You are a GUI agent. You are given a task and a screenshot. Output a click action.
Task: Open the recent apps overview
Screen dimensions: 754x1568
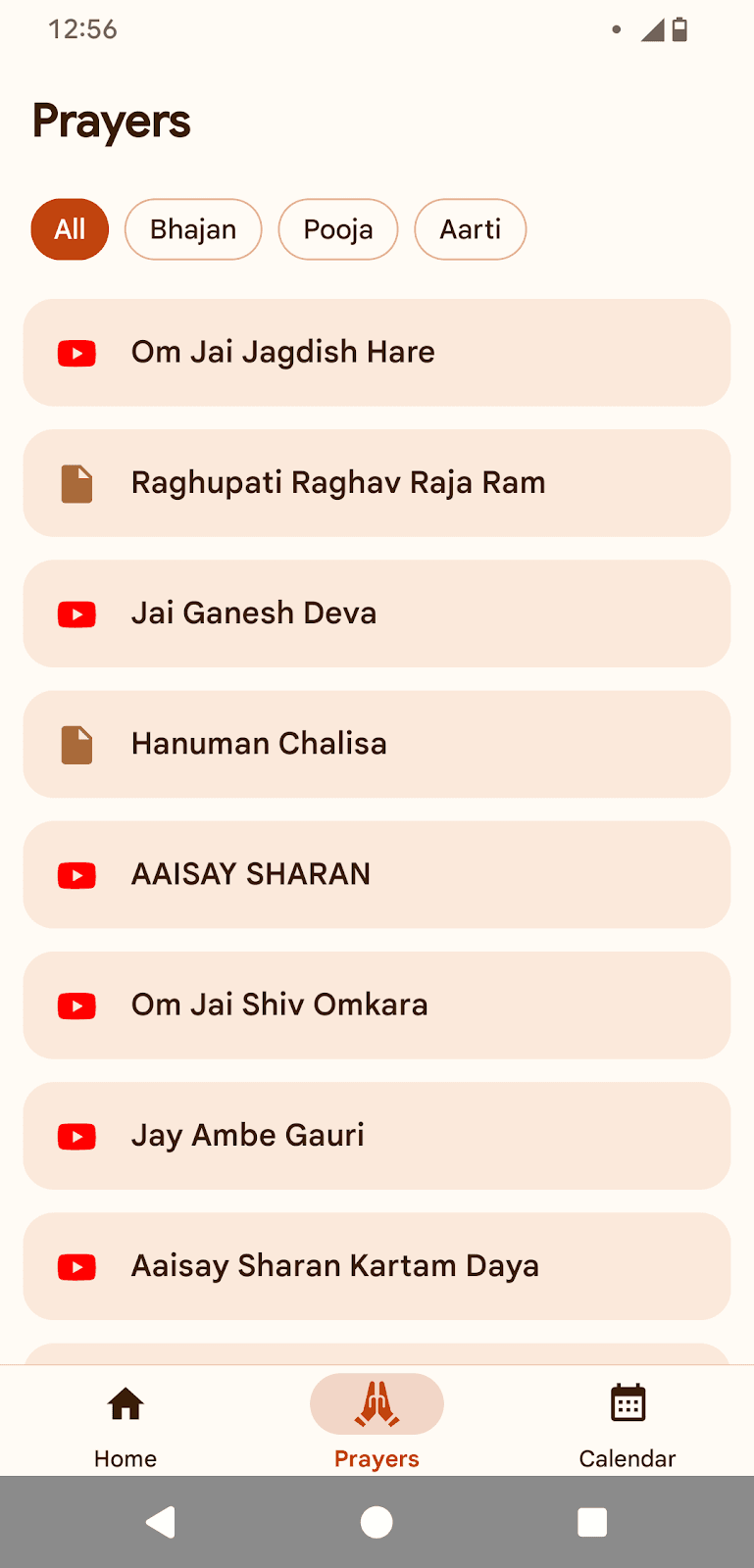click(592, 1522)
